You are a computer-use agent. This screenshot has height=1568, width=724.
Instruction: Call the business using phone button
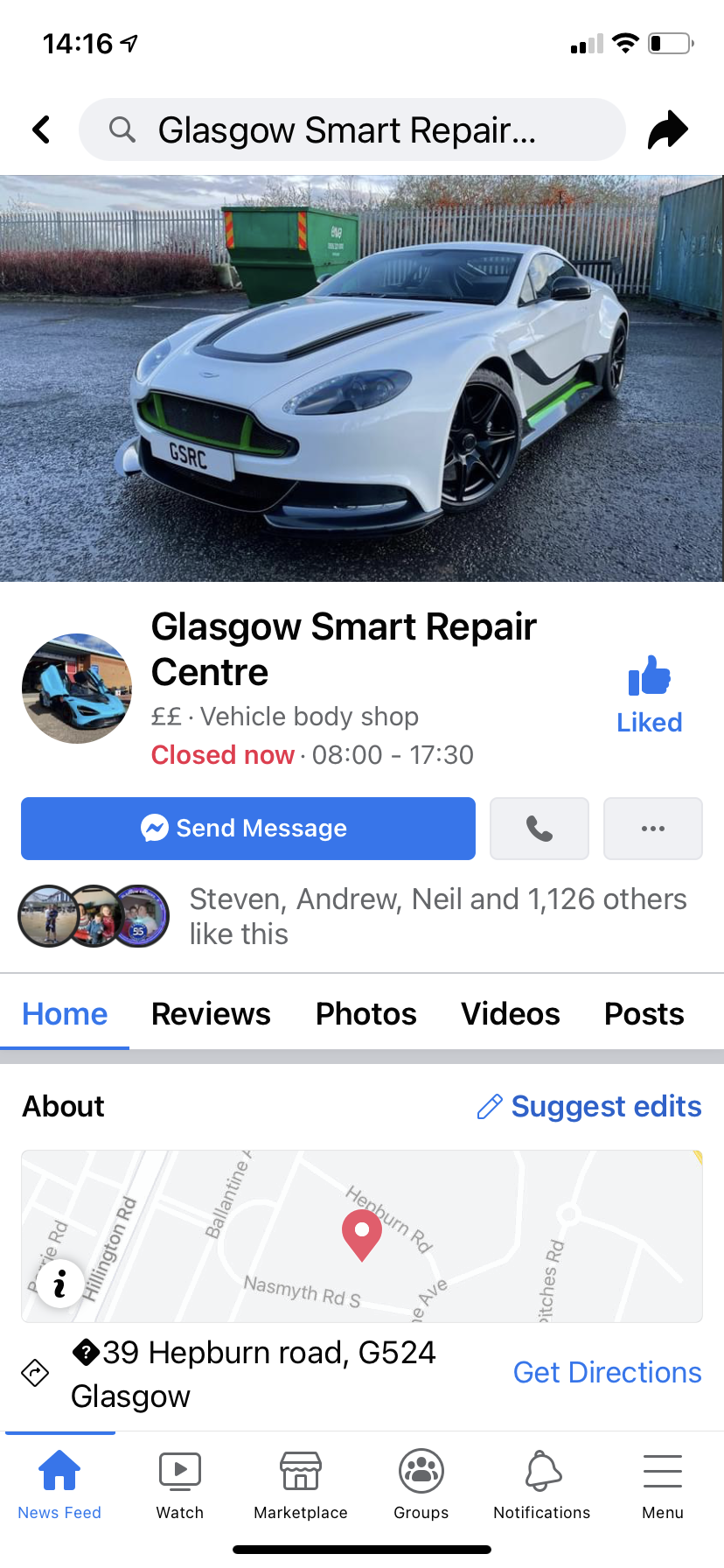point(540,828)
